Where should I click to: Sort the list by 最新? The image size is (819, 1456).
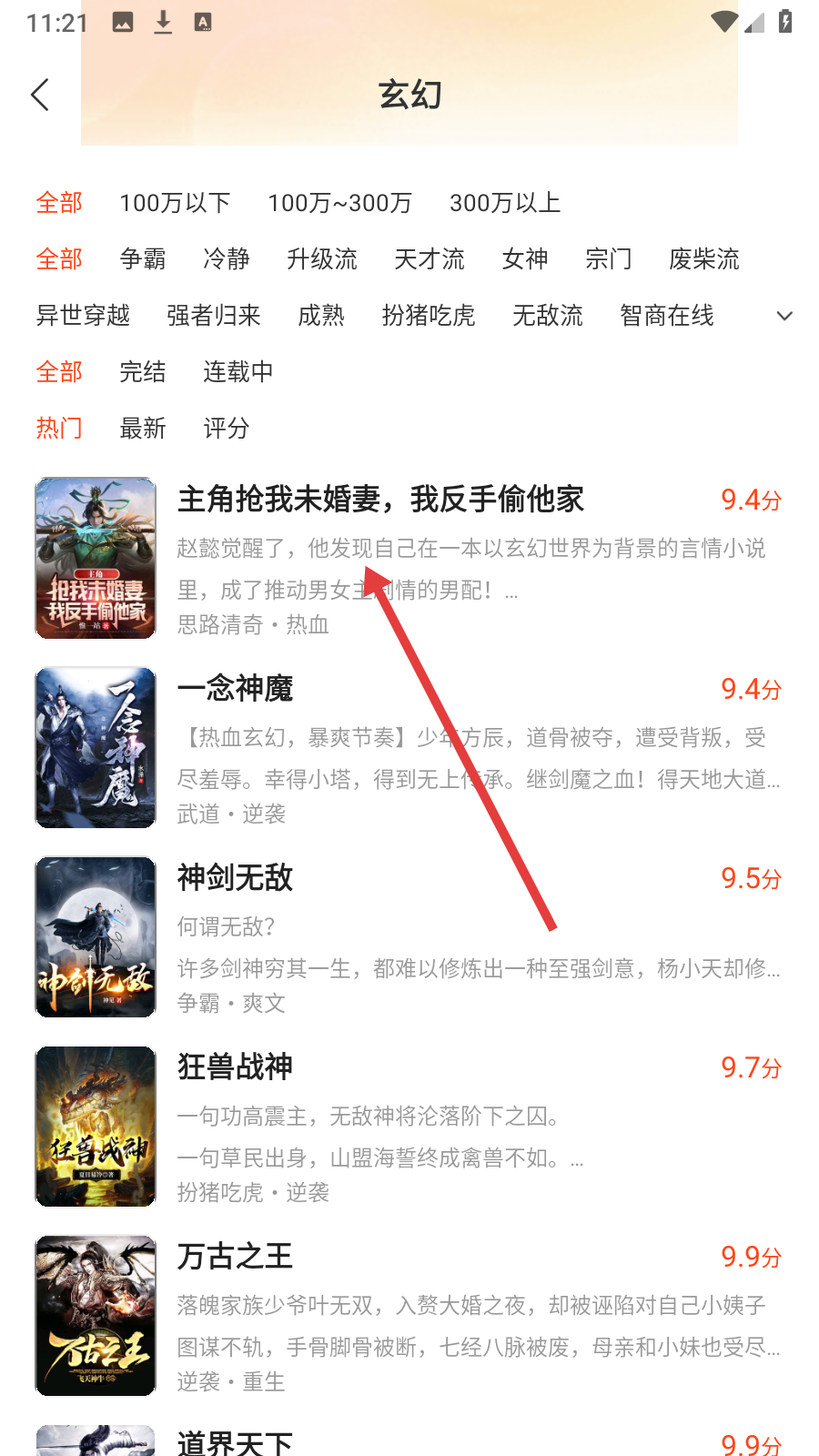click(143, 429)
